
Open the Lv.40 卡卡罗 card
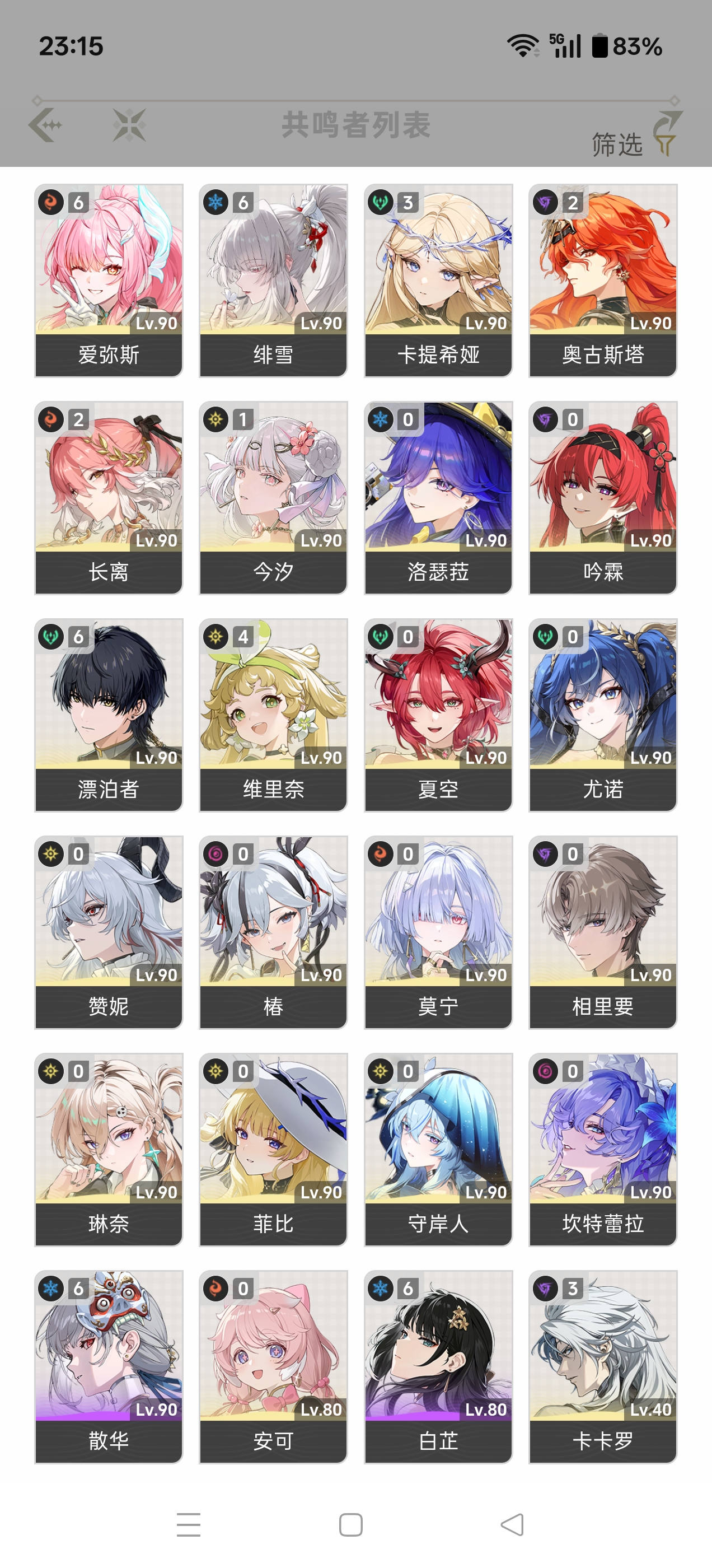(603, 1367)
